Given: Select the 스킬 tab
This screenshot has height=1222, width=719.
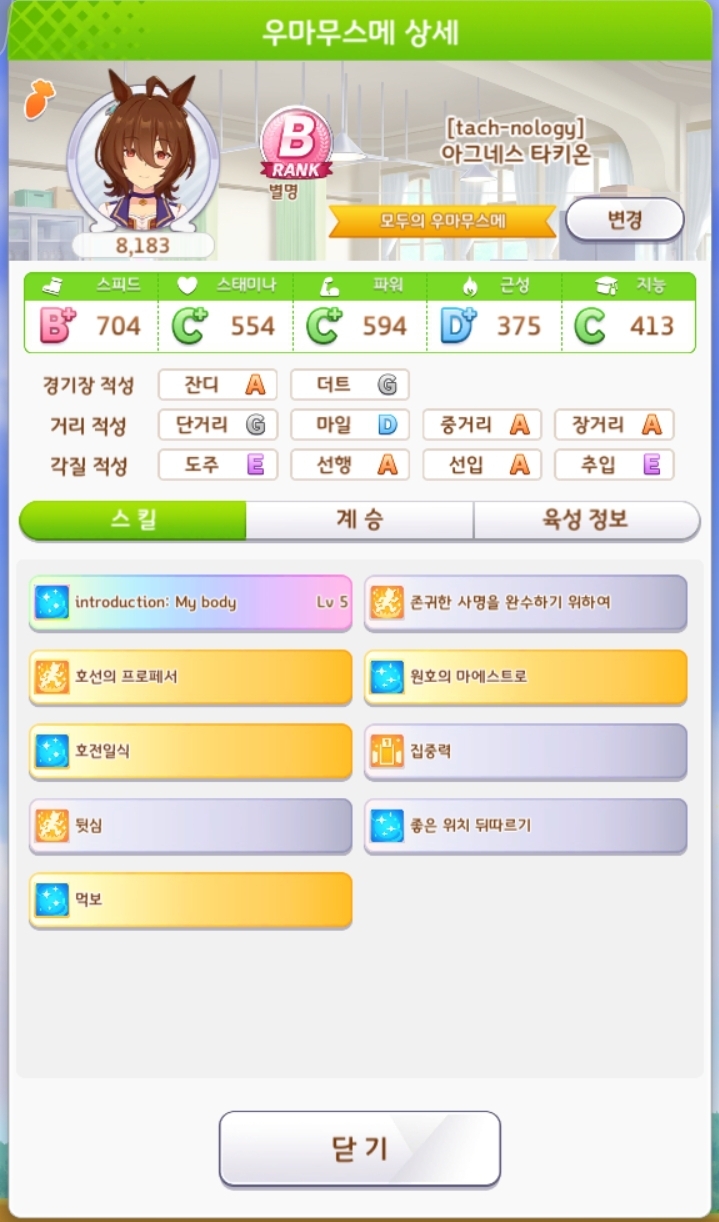Looking at the screenshot, I should (133, 520).
